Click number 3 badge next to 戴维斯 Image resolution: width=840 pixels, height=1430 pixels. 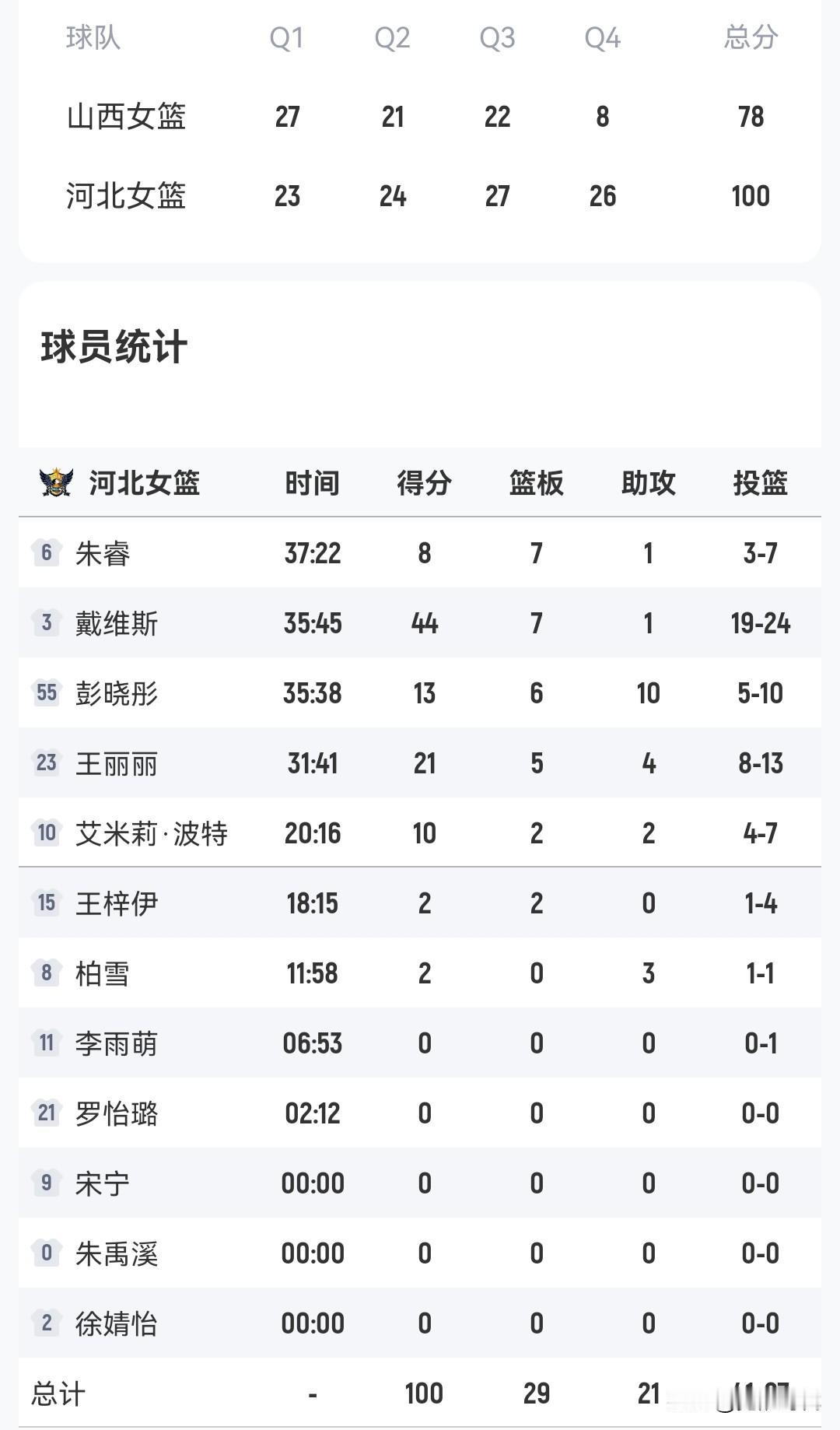pyautogui.click(x=45, y=623)
